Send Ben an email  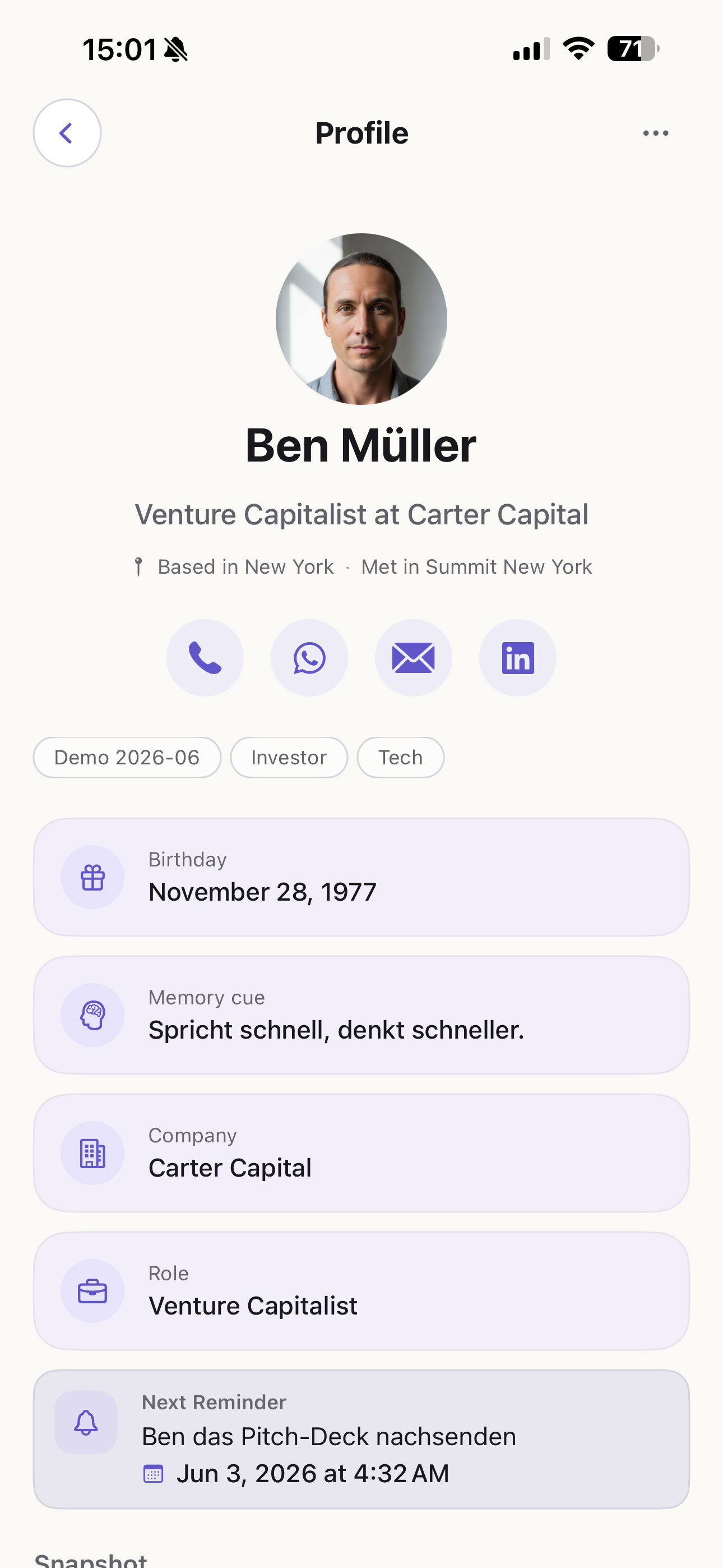(x=413, y=658)
